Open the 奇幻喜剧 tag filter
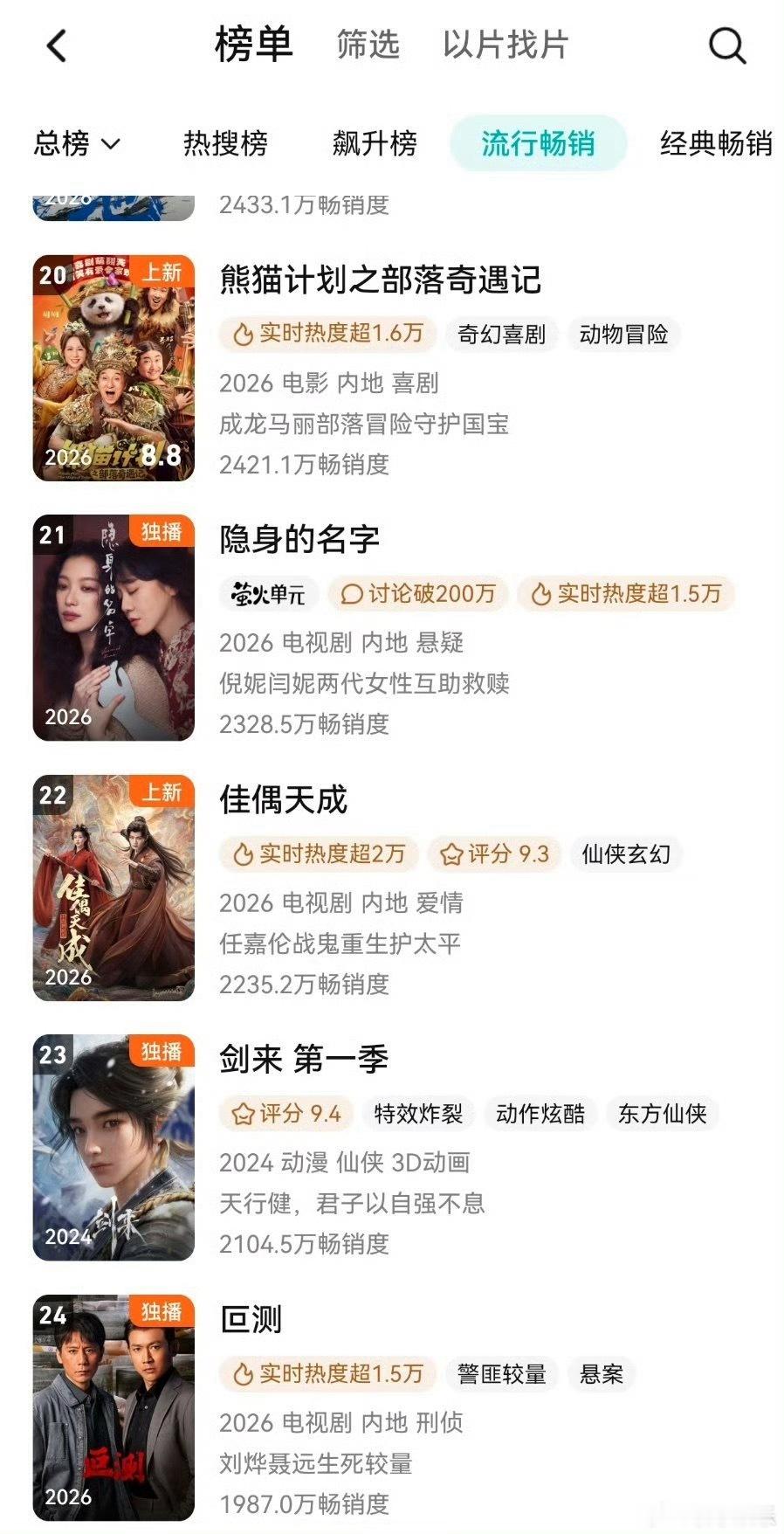 click(x=502, y=334)
